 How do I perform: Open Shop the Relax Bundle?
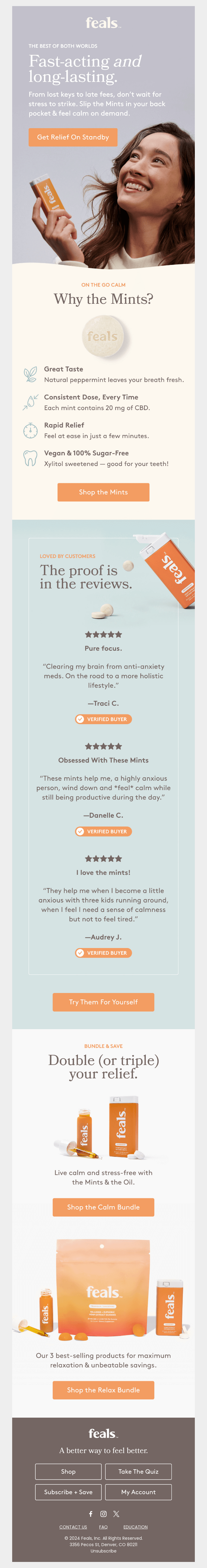tap(103, 1390)
